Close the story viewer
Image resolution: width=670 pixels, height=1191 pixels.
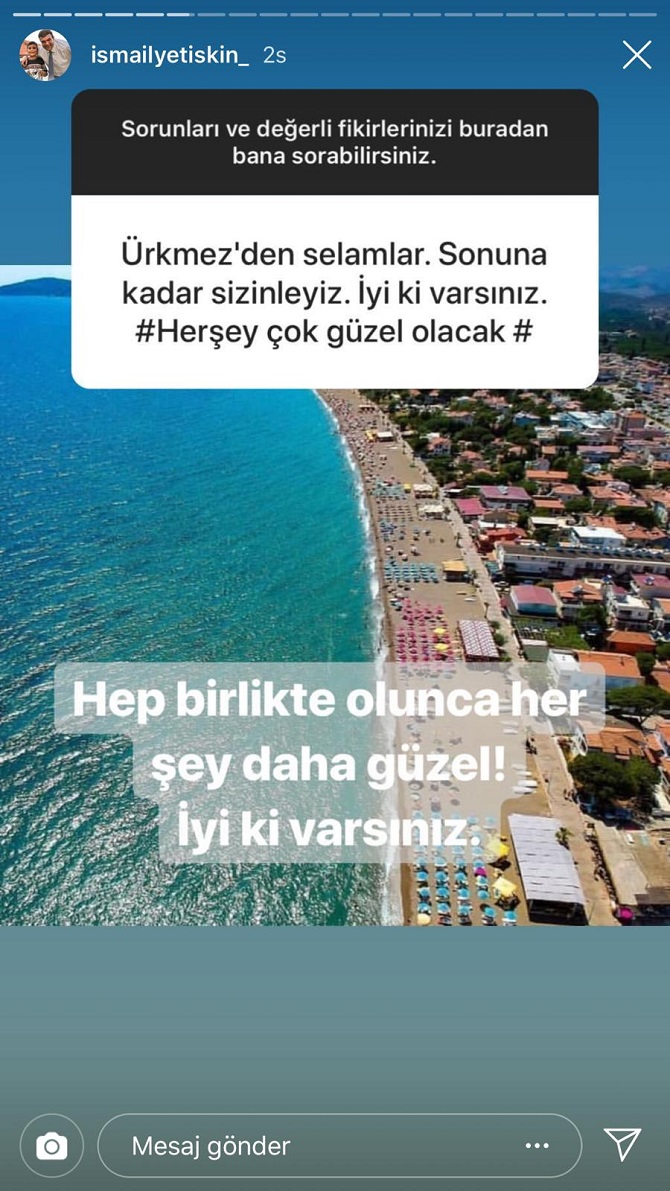(636, 55)
